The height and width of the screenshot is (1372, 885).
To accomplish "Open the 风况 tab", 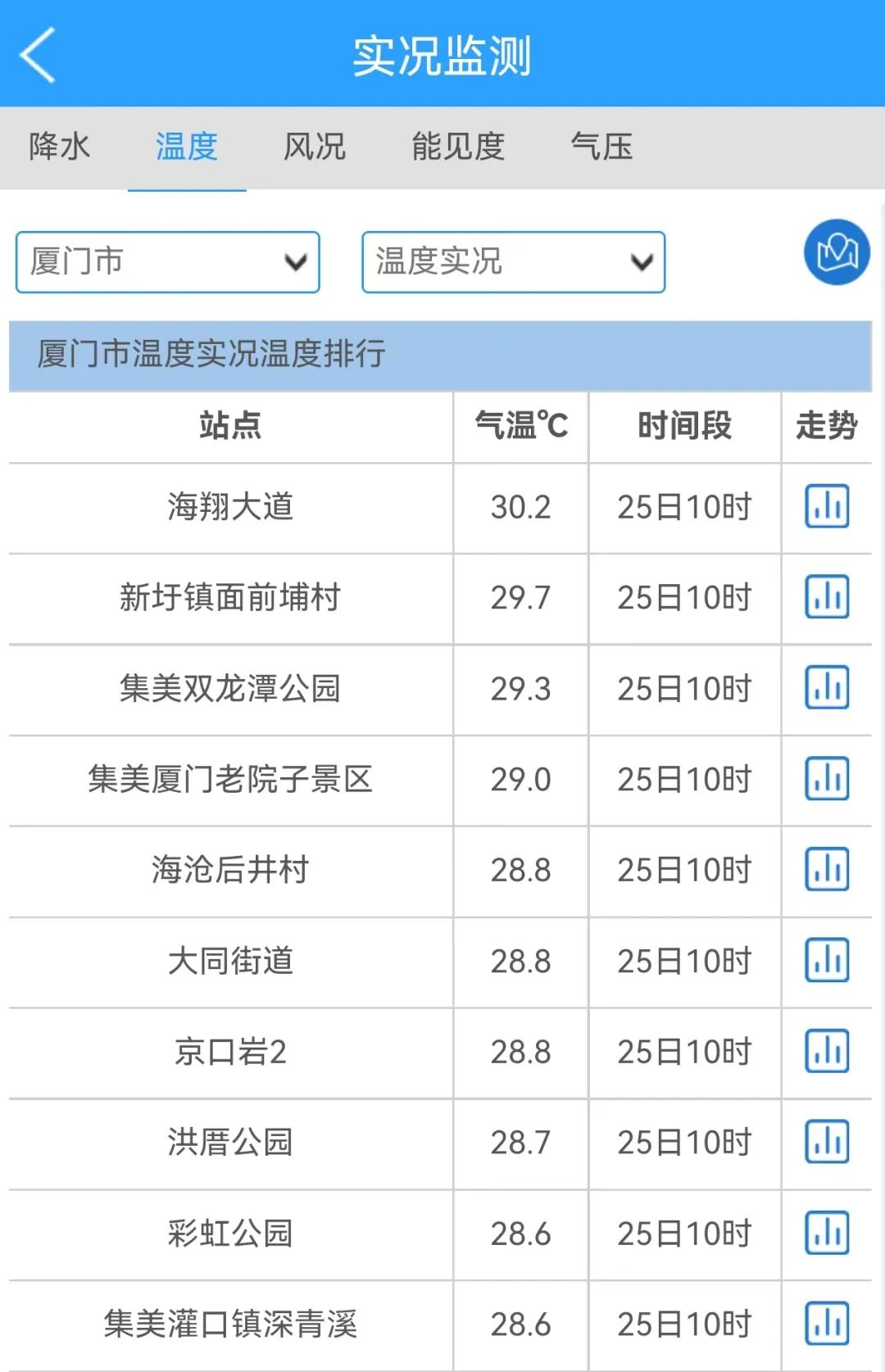I will (313, 147).
